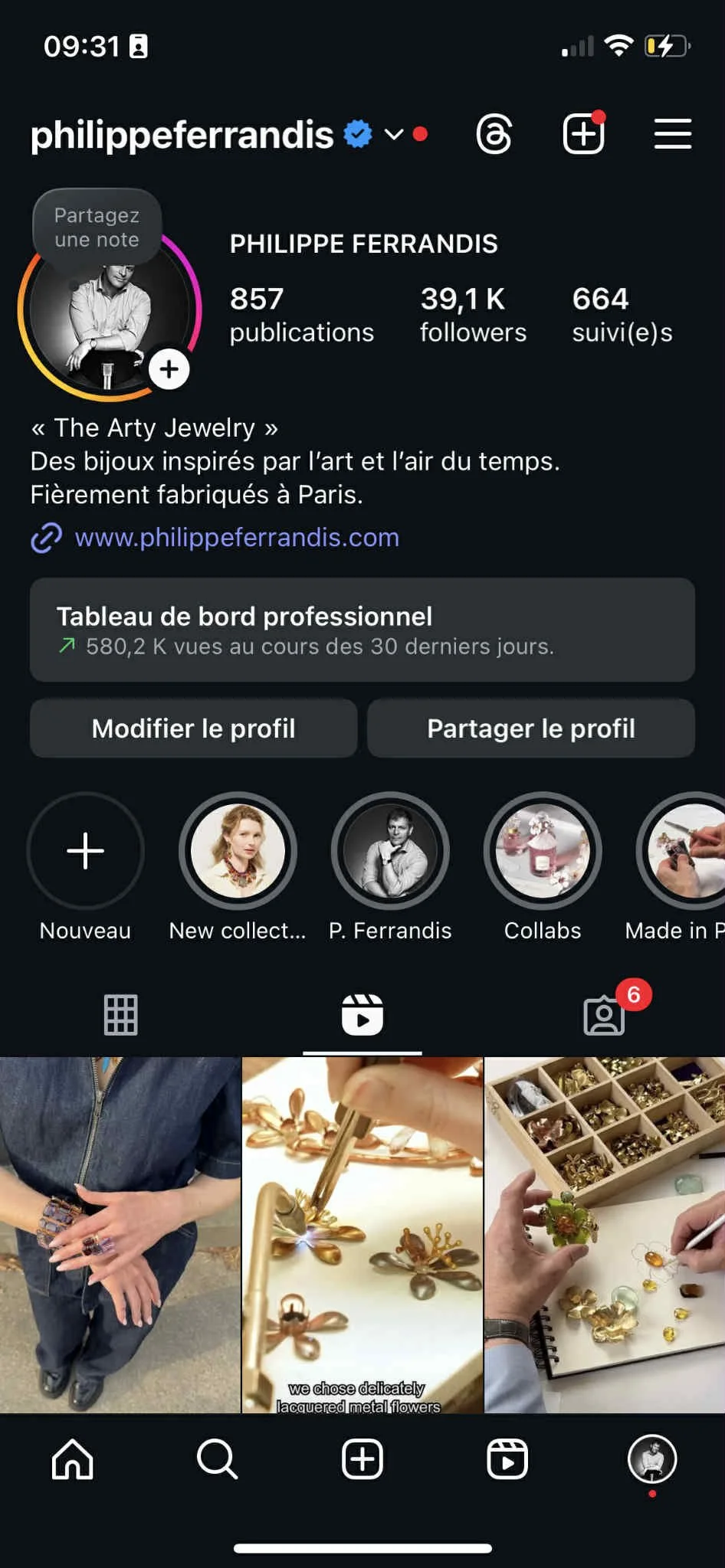This screenshot has width=725, height=1568.
Task: Open the Threads icon in the header
Action: pyautogui.click(x=494, y=135)
